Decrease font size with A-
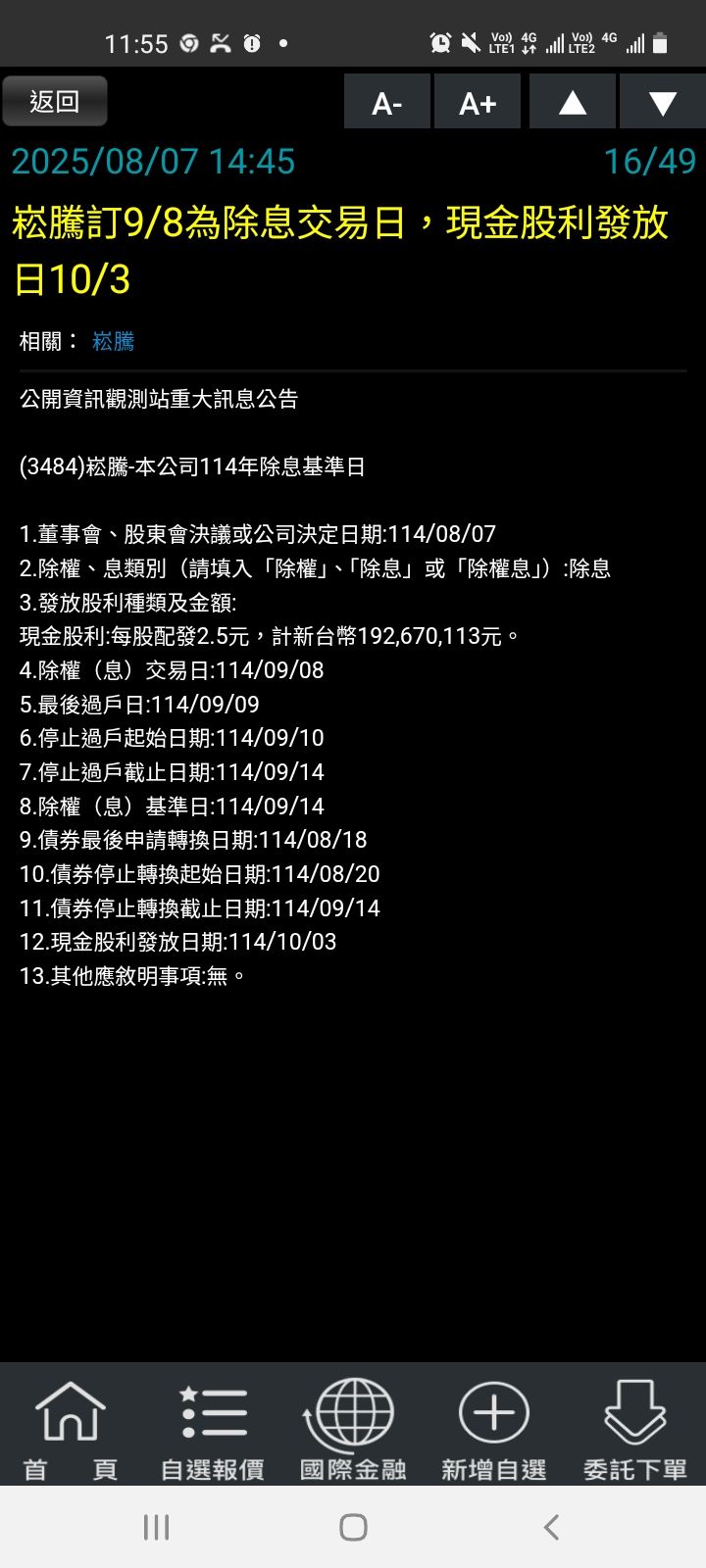Viewport: 706px width, 1568px height. pos(387,102)
